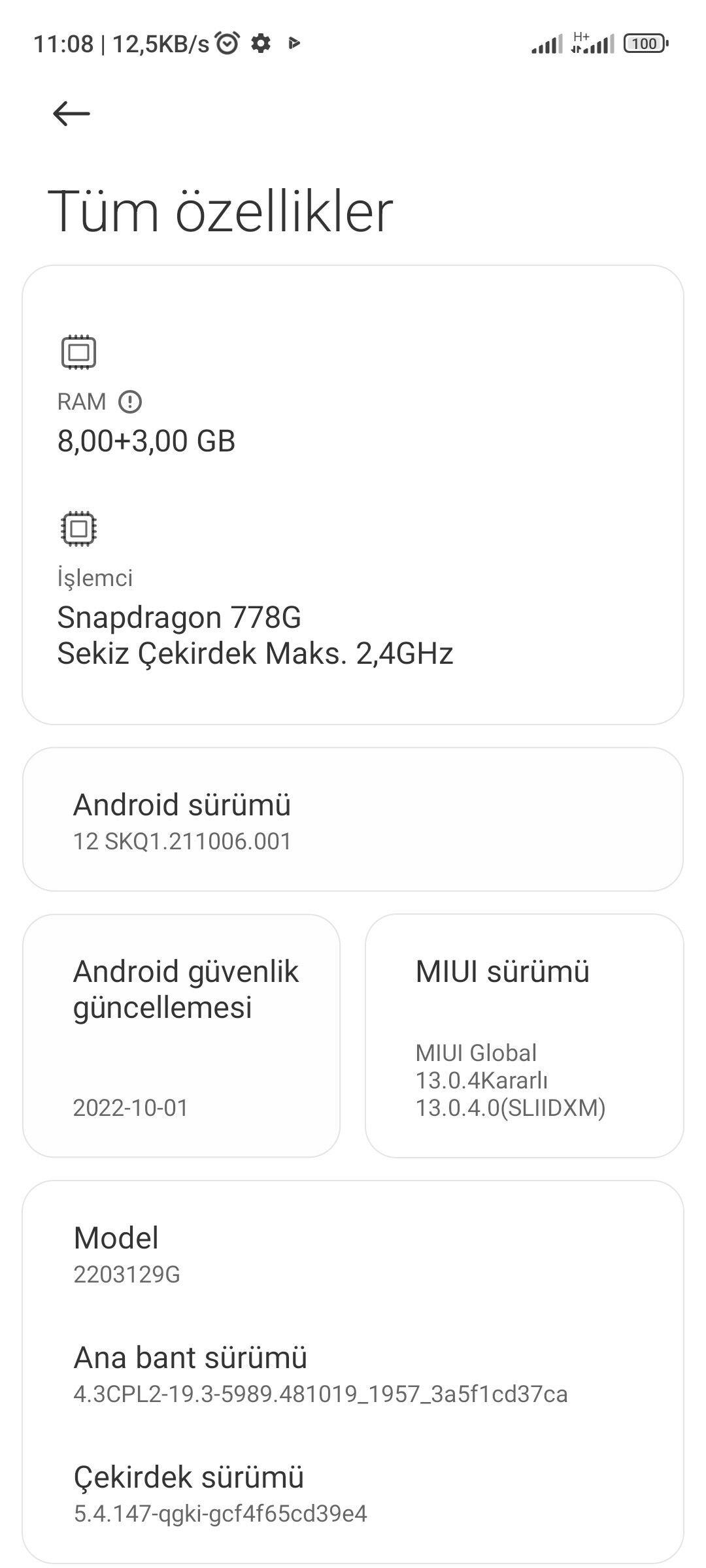Tap the battery indicator showing 100
706x1568 pixels.
[x=644, y=43]
